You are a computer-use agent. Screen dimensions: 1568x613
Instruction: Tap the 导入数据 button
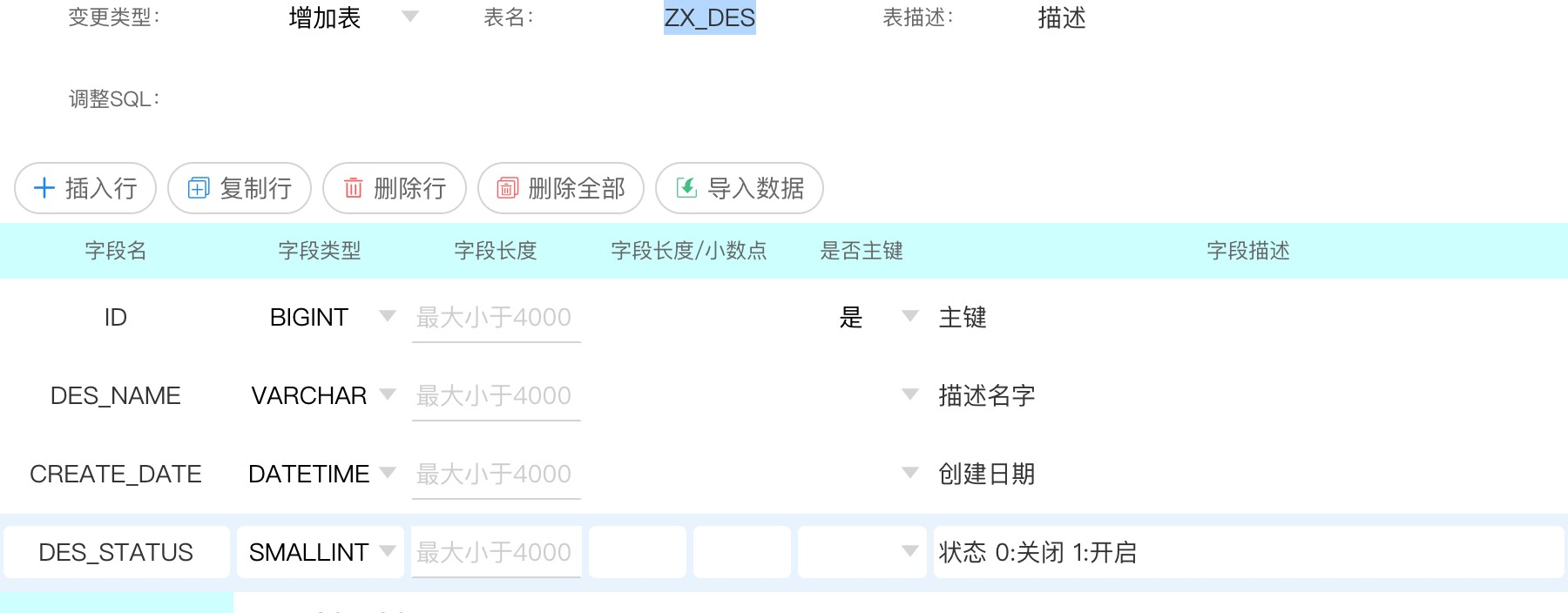tap(740, 188)
